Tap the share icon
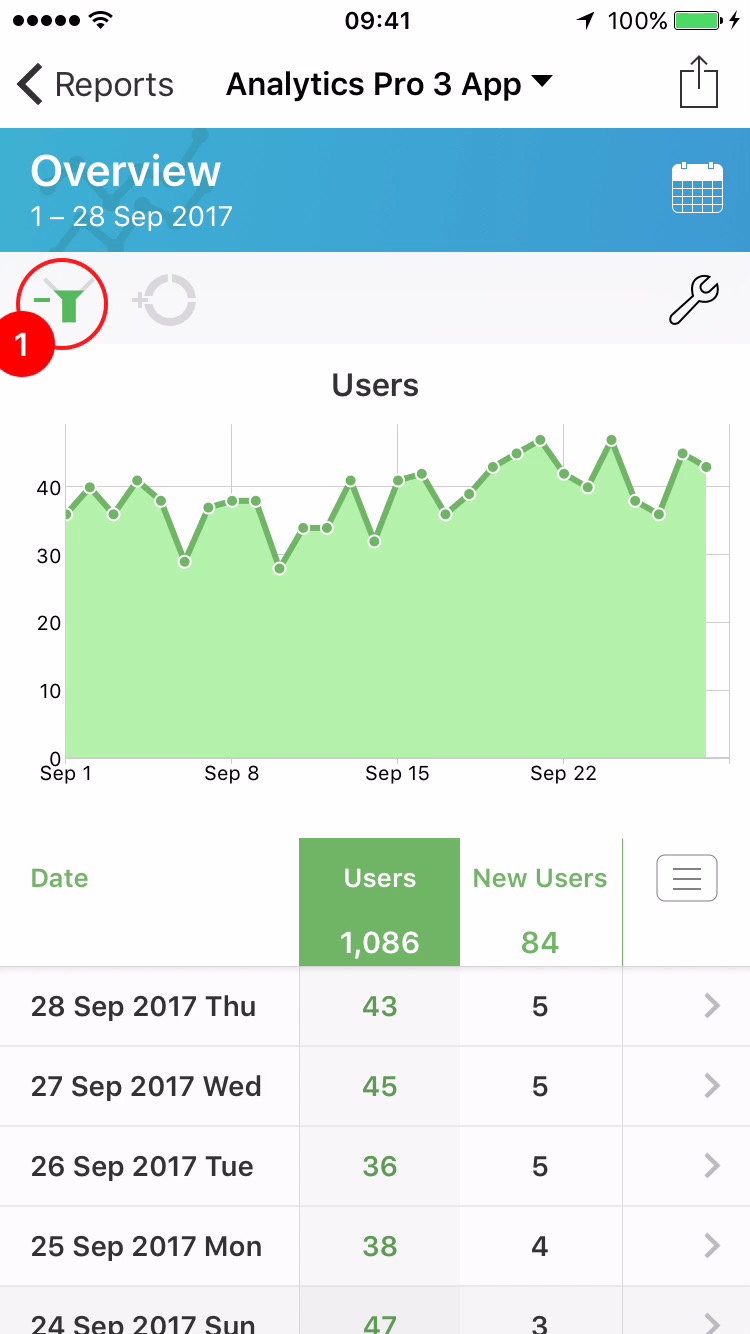The width and height of the screenshot is (750, 1334). pos(699,83)
